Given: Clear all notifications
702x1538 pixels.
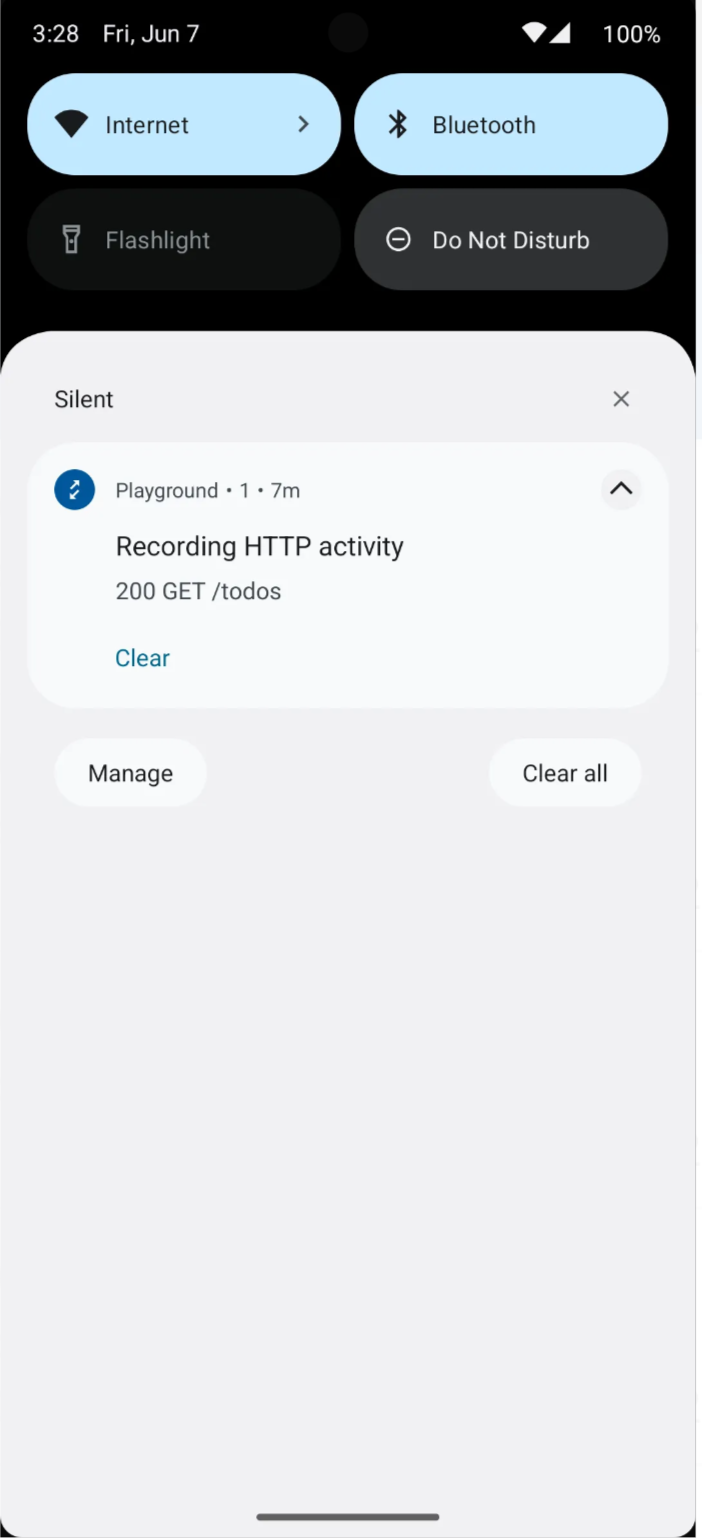Looking at the screenshot, I should tap(565, 773).
